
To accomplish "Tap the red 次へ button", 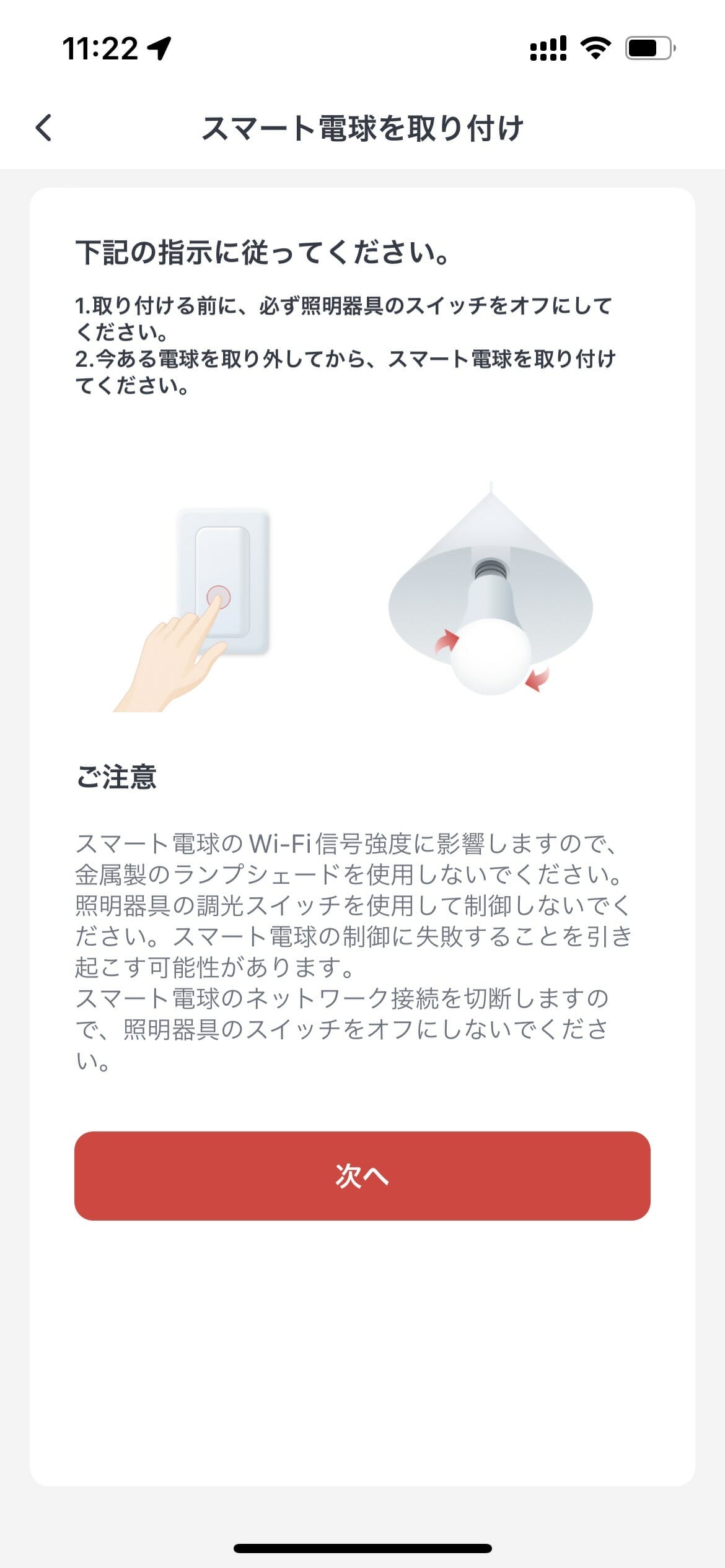I will 362,1176.
